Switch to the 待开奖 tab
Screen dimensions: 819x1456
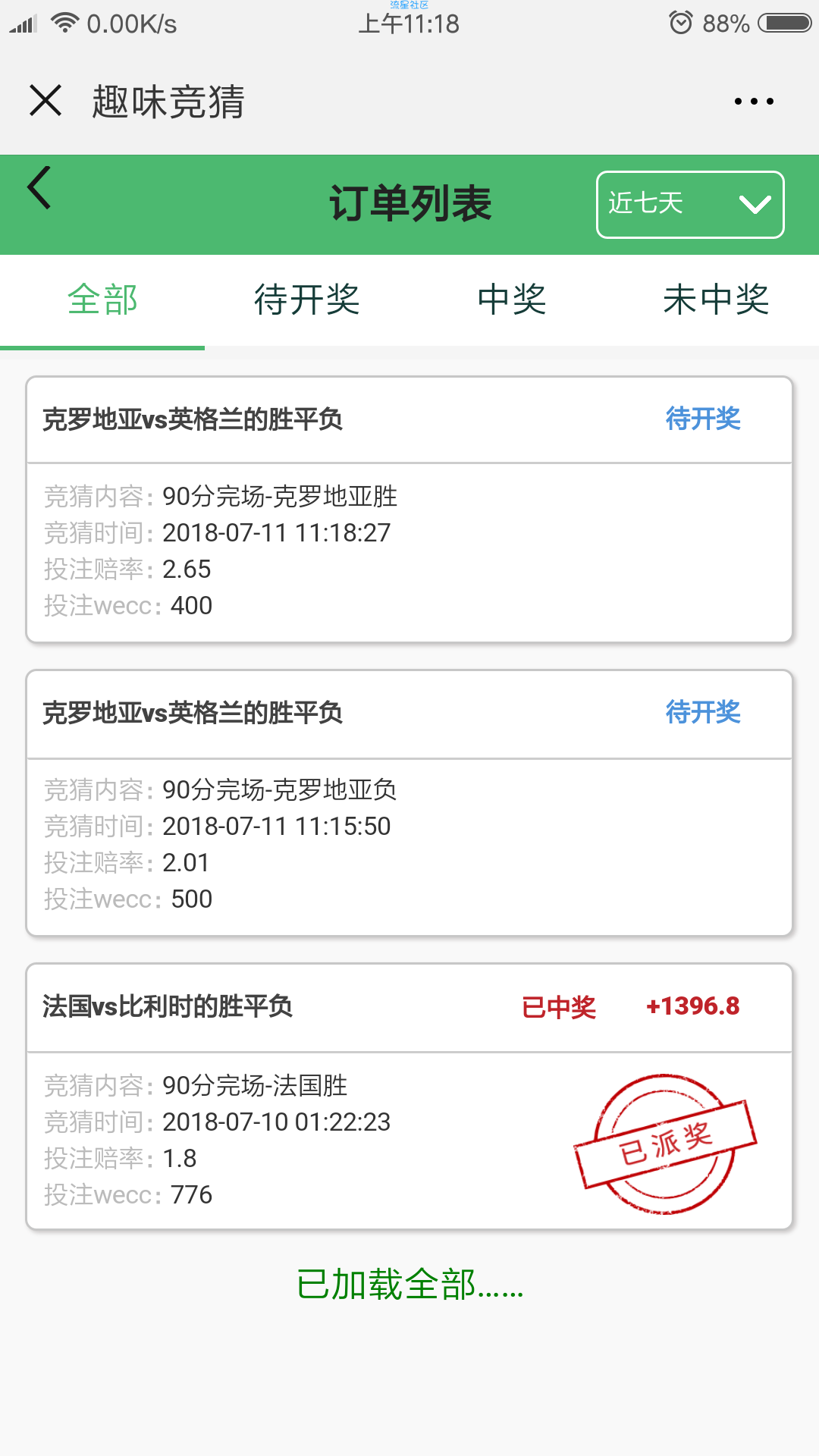point(307,300)
